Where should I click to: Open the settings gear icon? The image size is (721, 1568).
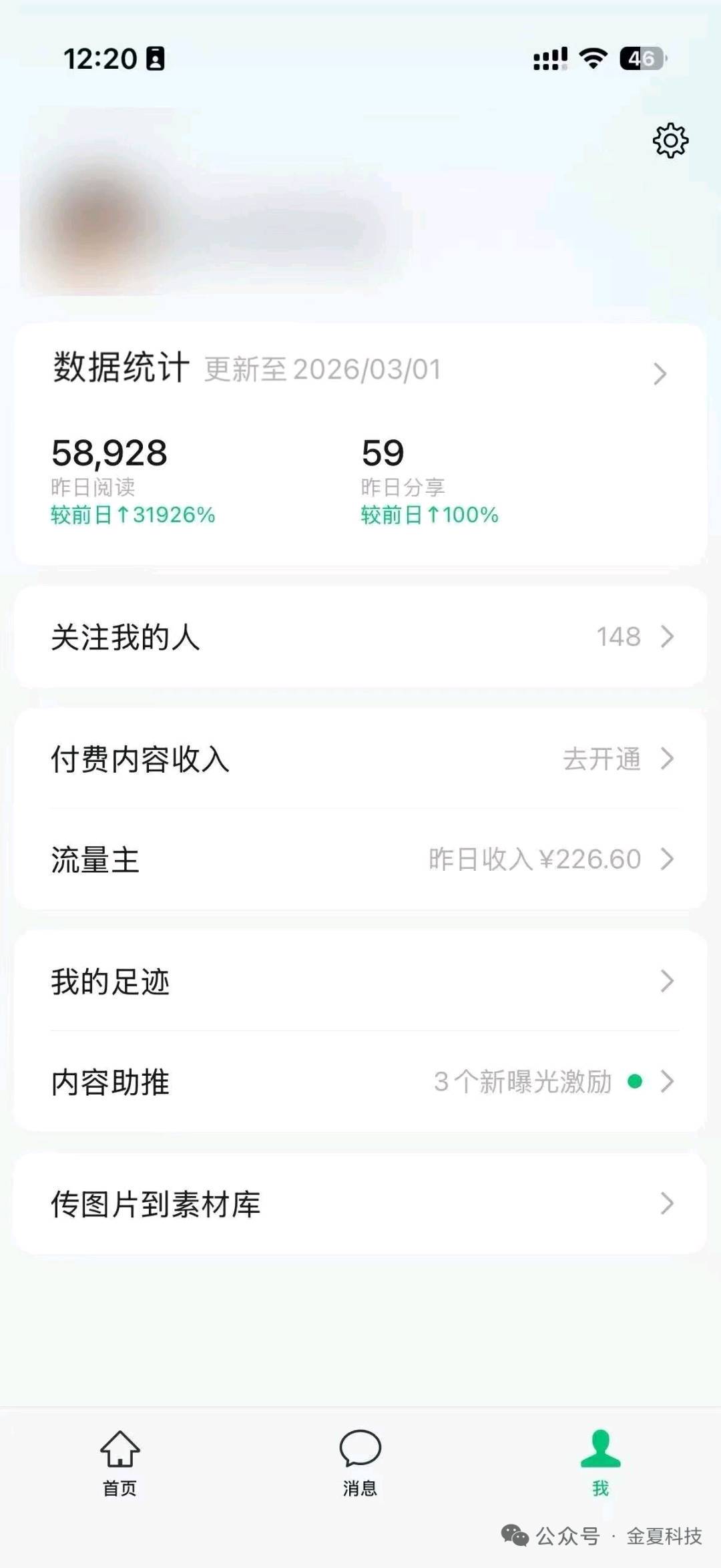point(670,140)
